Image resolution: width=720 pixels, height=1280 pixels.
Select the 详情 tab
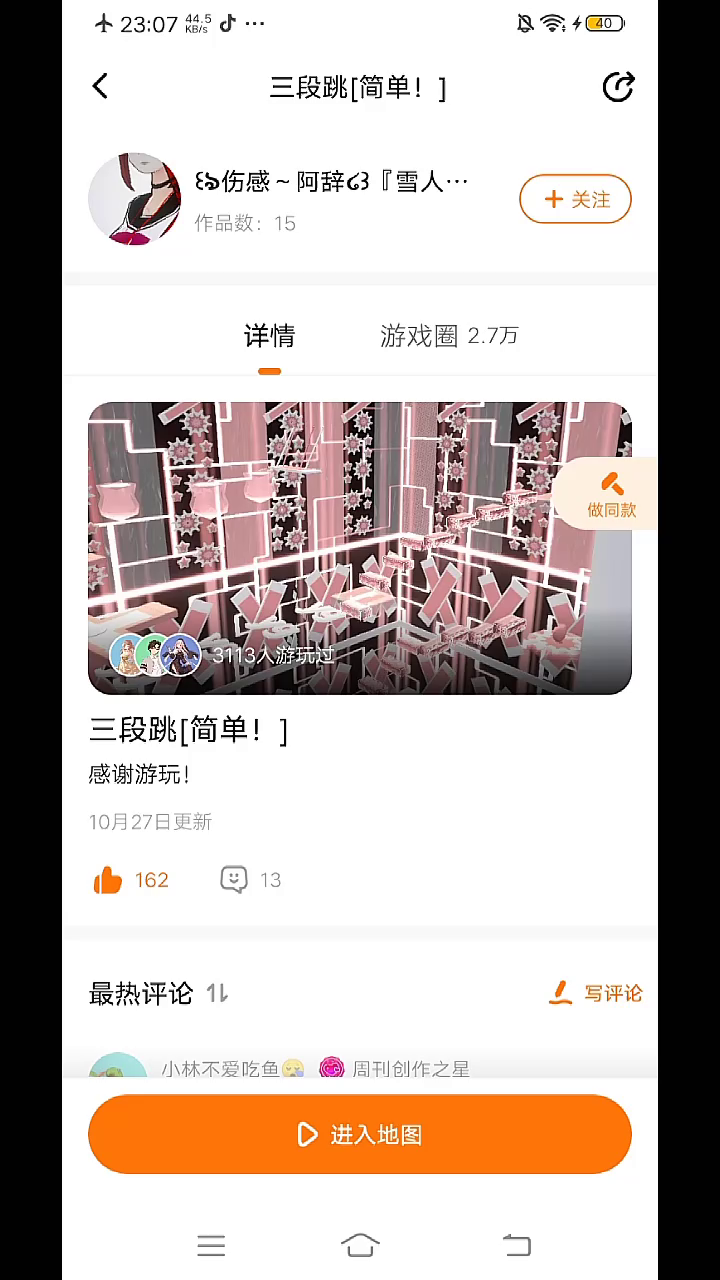(x=269, y=336)
